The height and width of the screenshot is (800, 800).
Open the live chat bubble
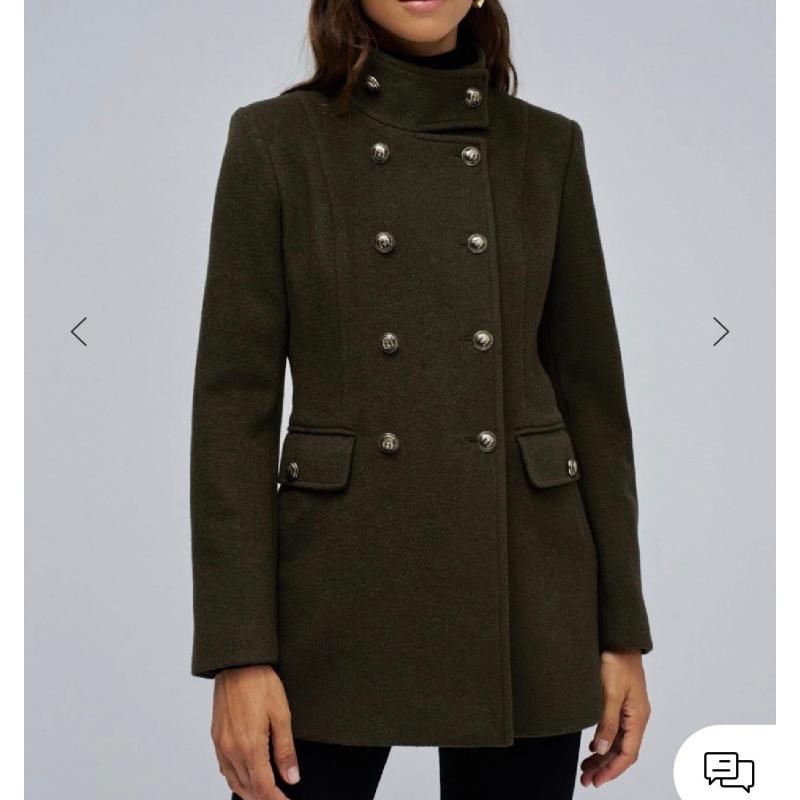click(x=729, y=770)
